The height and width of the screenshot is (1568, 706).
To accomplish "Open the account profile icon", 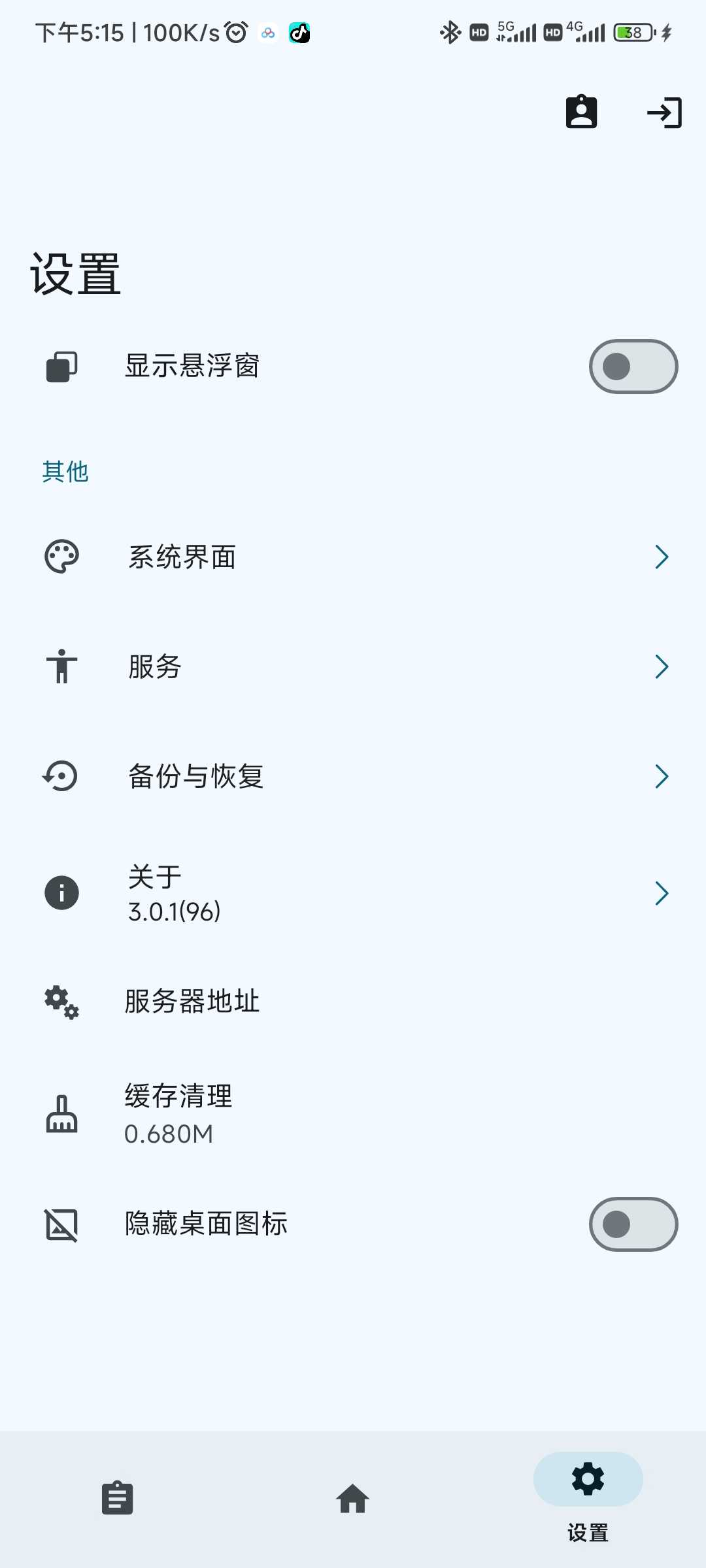I will (581, 112).
